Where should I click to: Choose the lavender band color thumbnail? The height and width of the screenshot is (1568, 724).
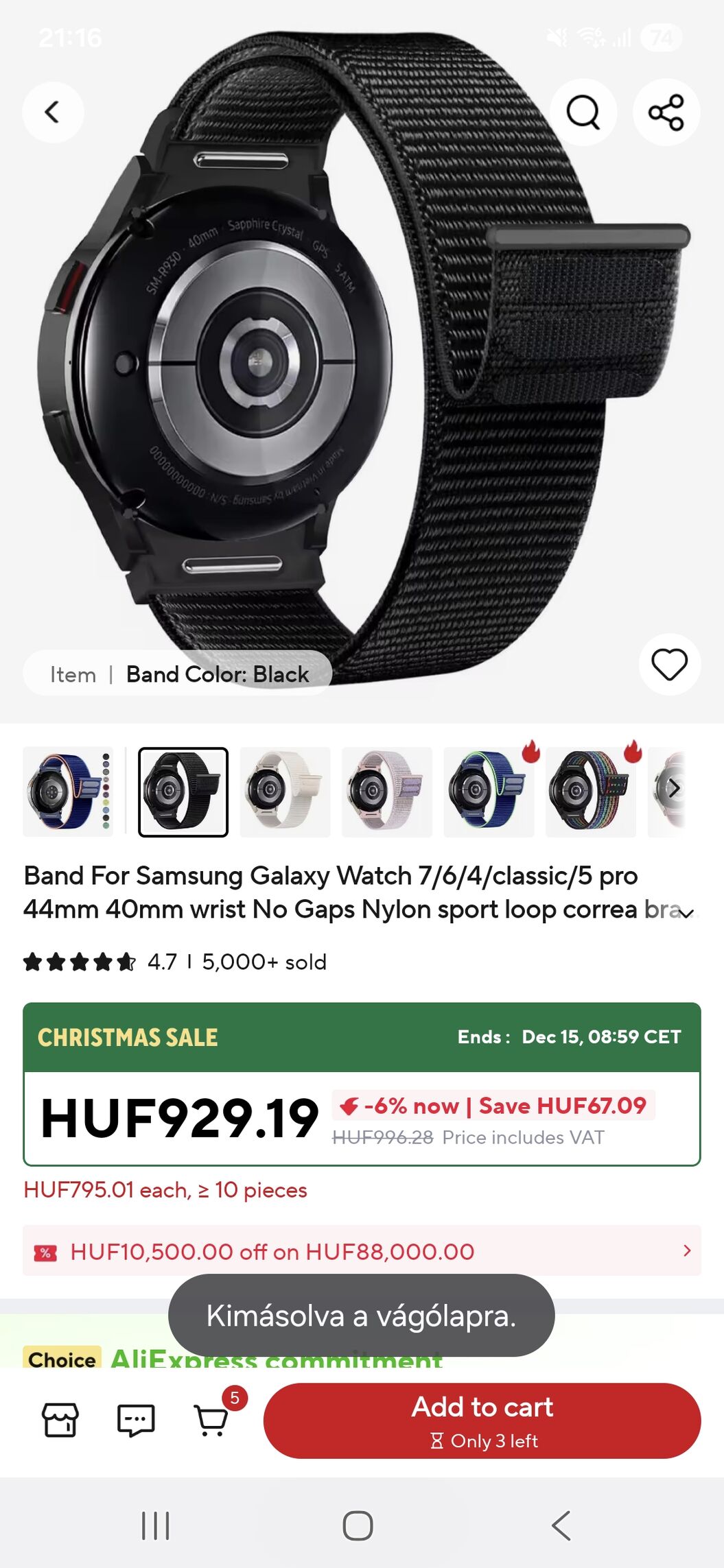pos(387,792)
